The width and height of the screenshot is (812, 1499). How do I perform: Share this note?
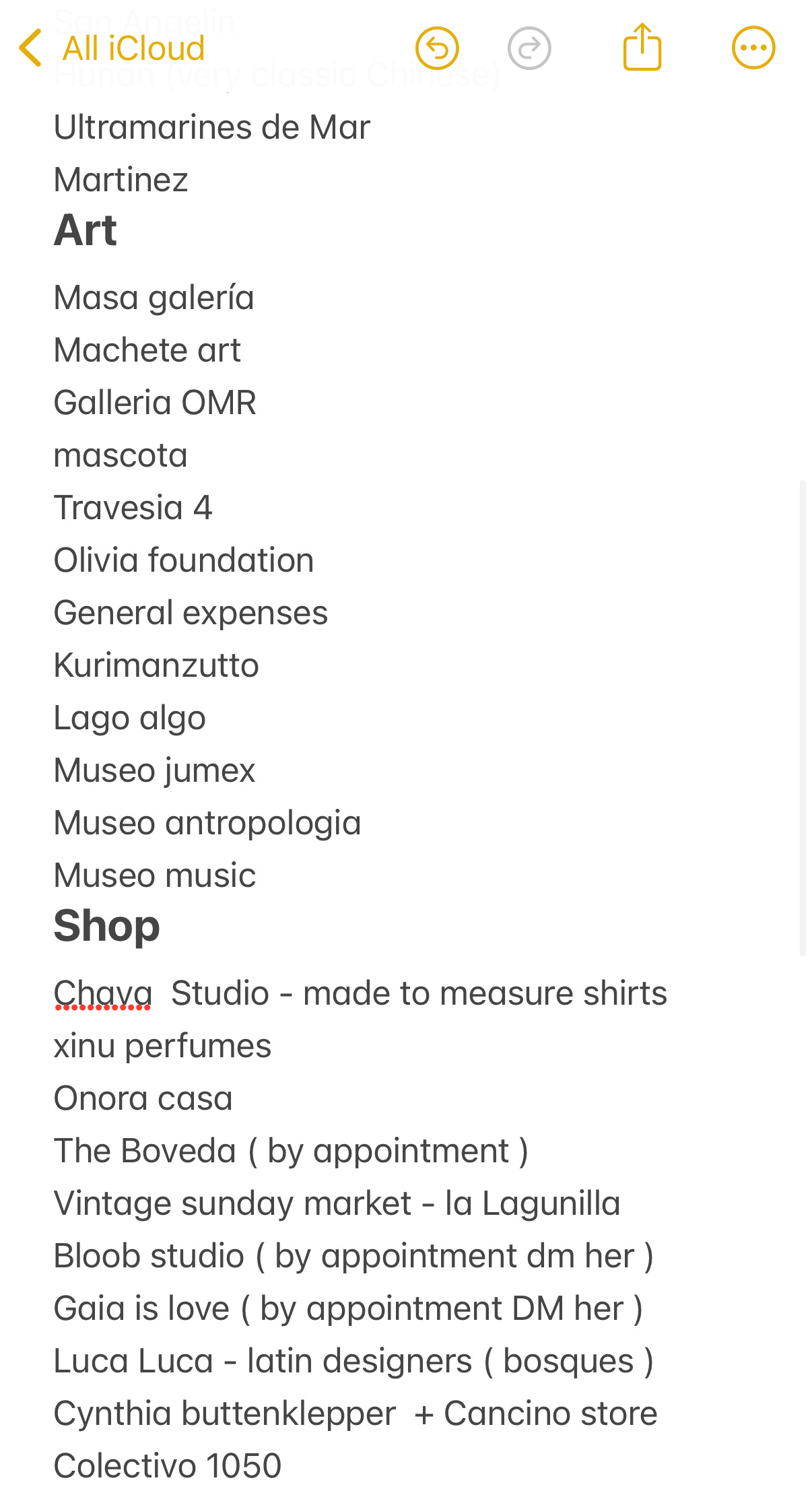(x=642, y=46)
